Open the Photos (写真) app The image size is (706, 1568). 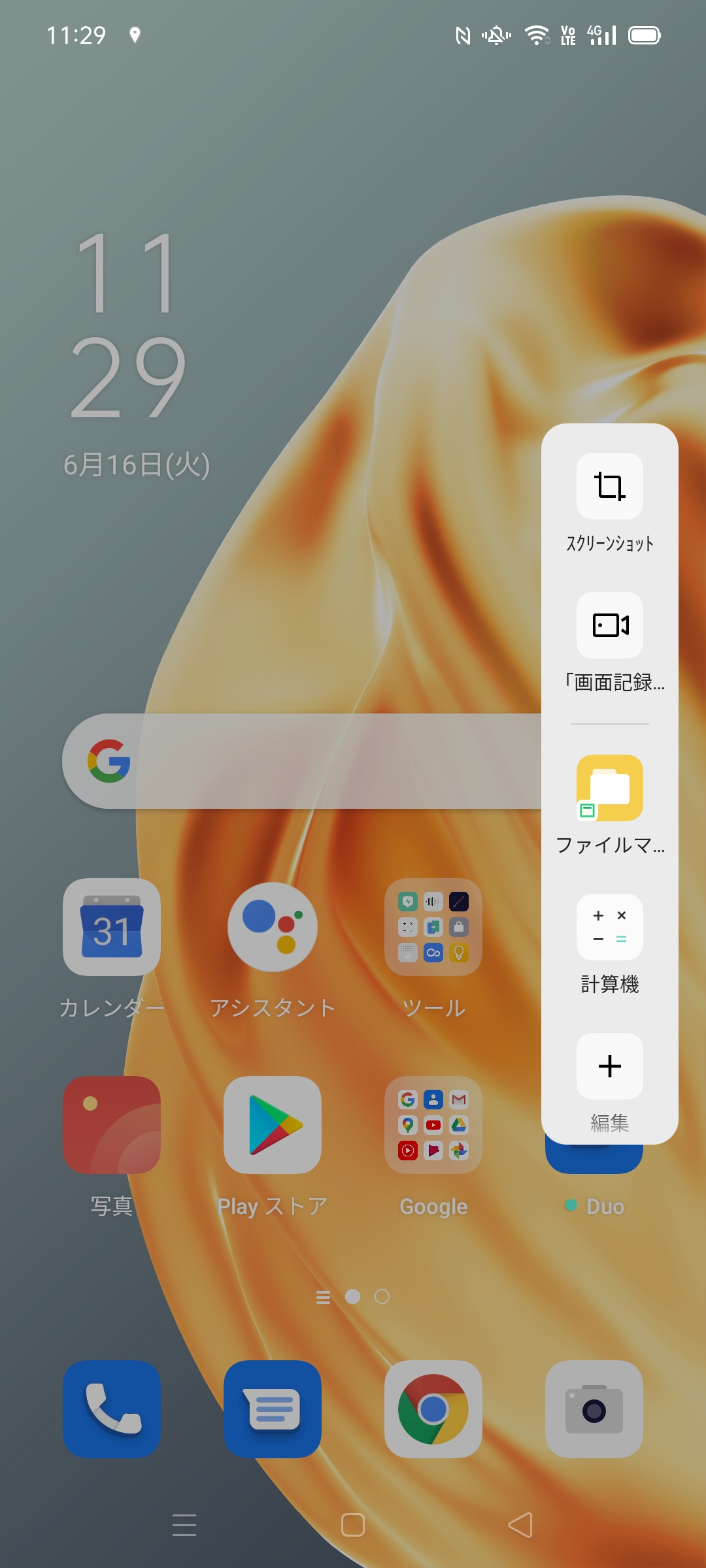point(112,1125)
